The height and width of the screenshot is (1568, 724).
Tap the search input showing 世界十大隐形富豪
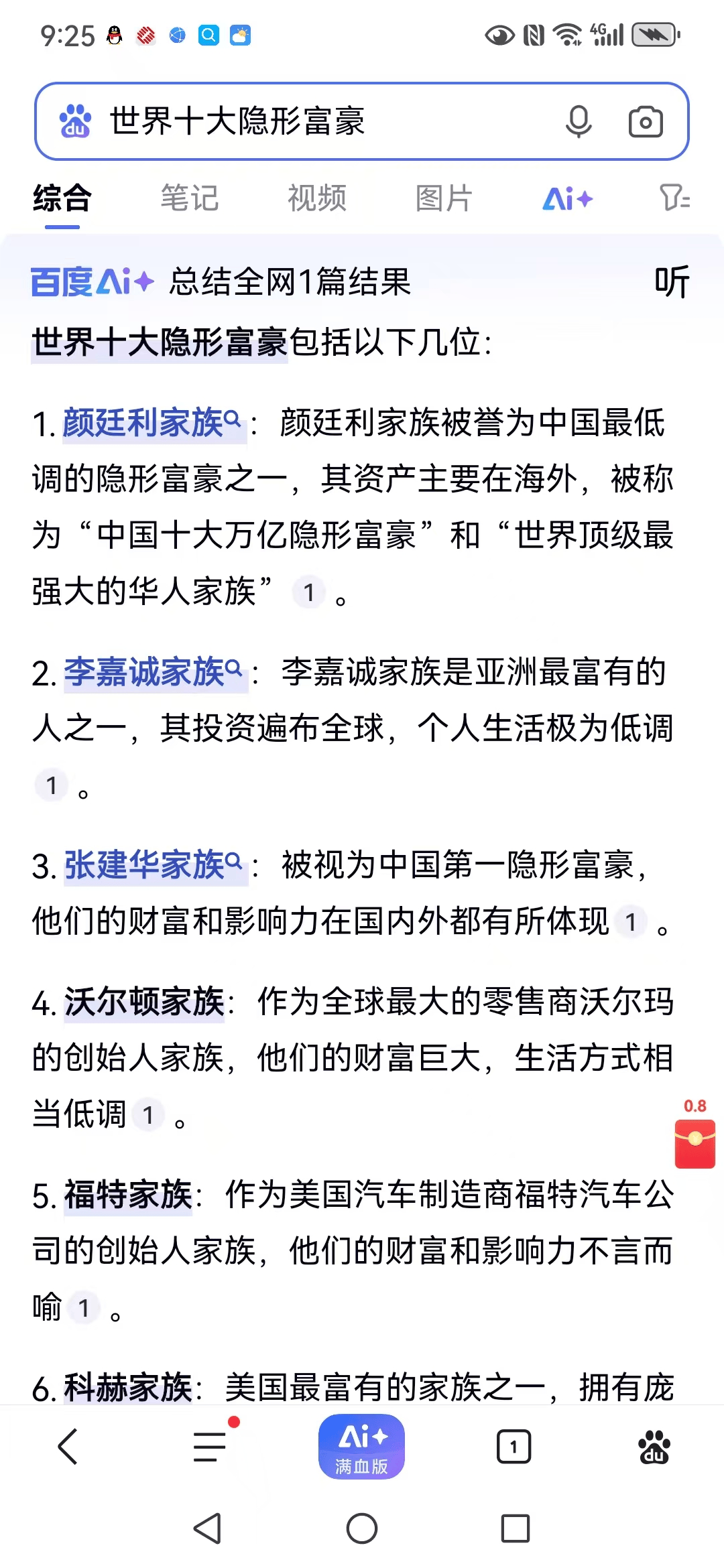click(302, 122)
